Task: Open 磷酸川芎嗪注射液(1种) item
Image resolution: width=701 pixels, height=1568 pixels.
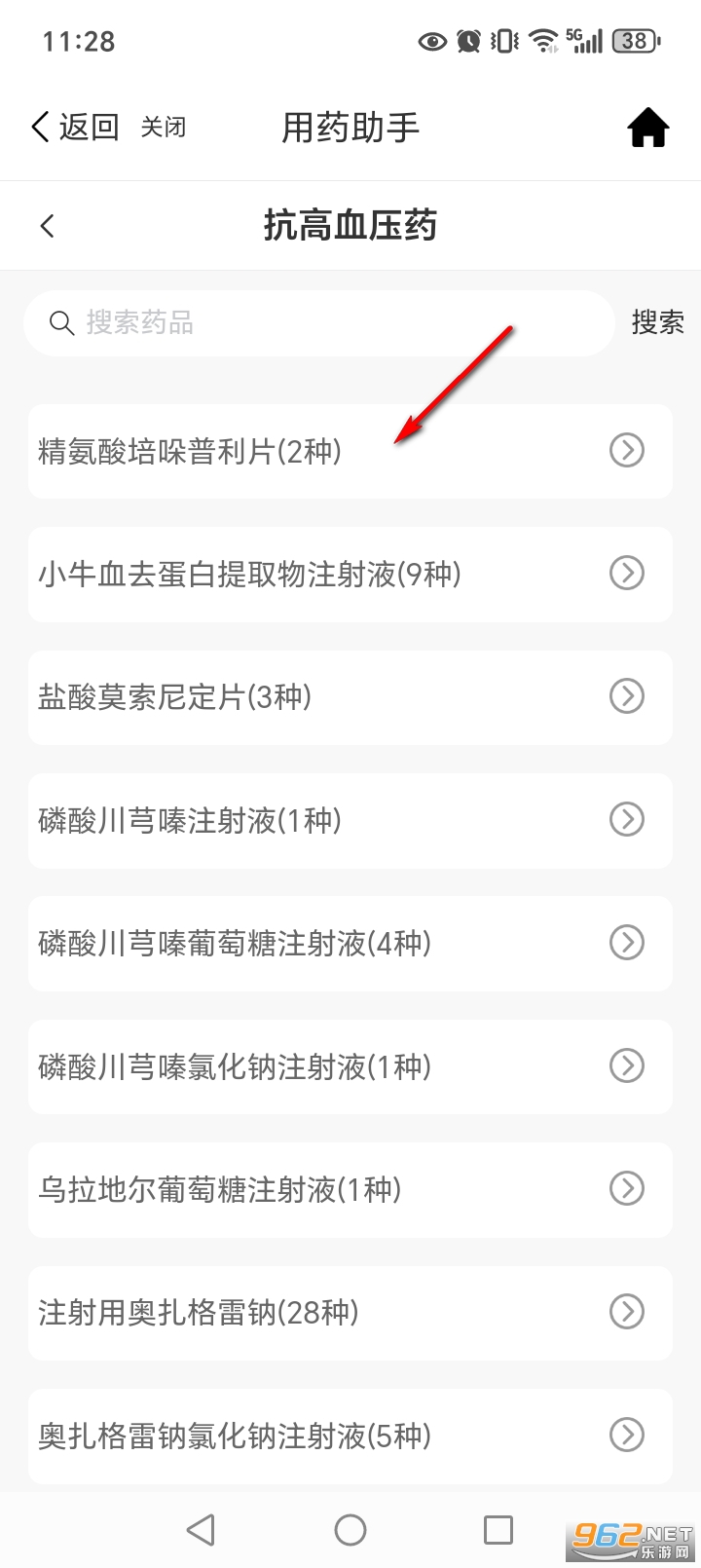Action: click(350, 820)
